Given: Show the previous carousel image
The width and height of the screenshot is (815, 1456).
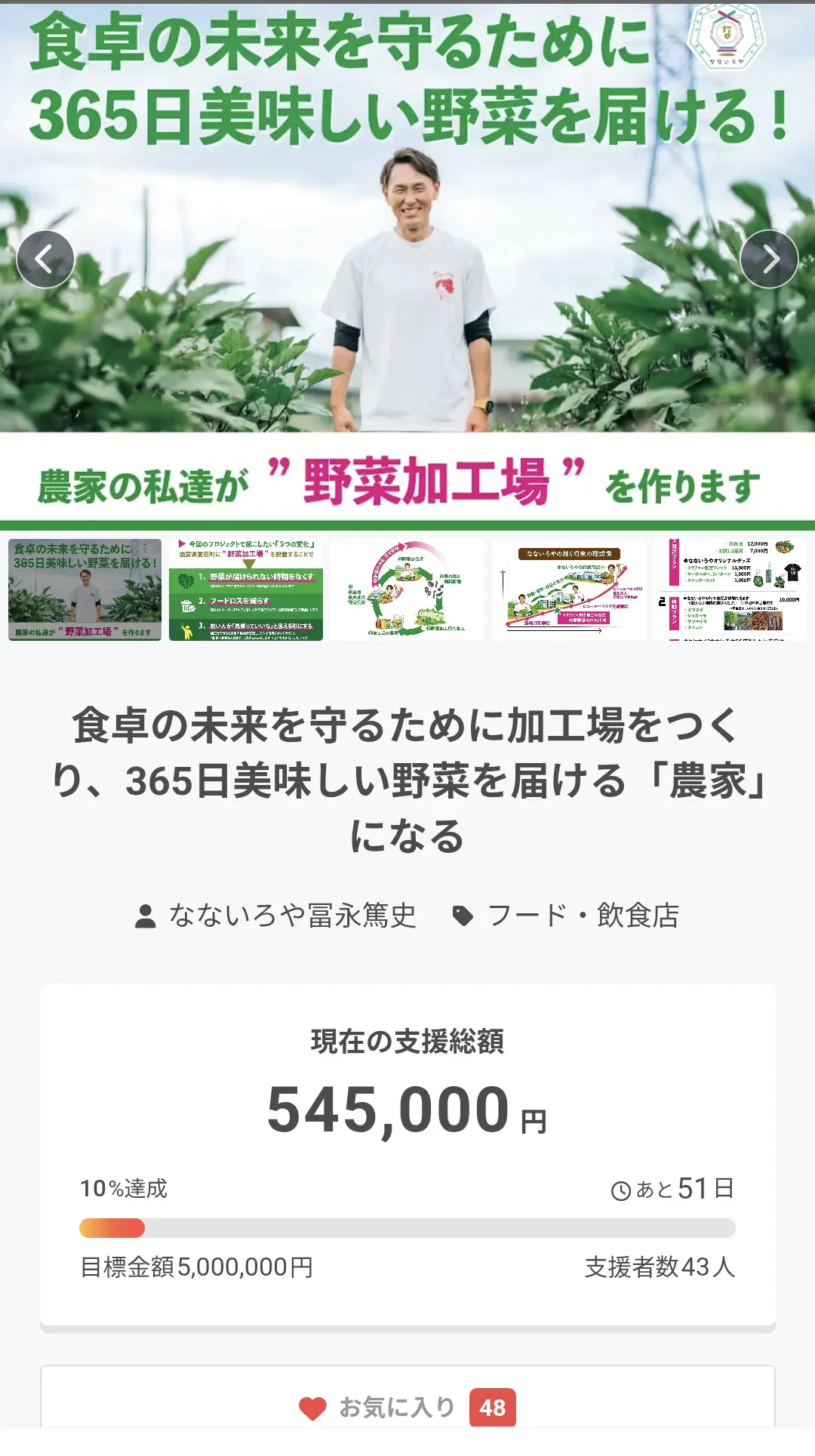Looking at the screenshot, I should coord(45,259).
